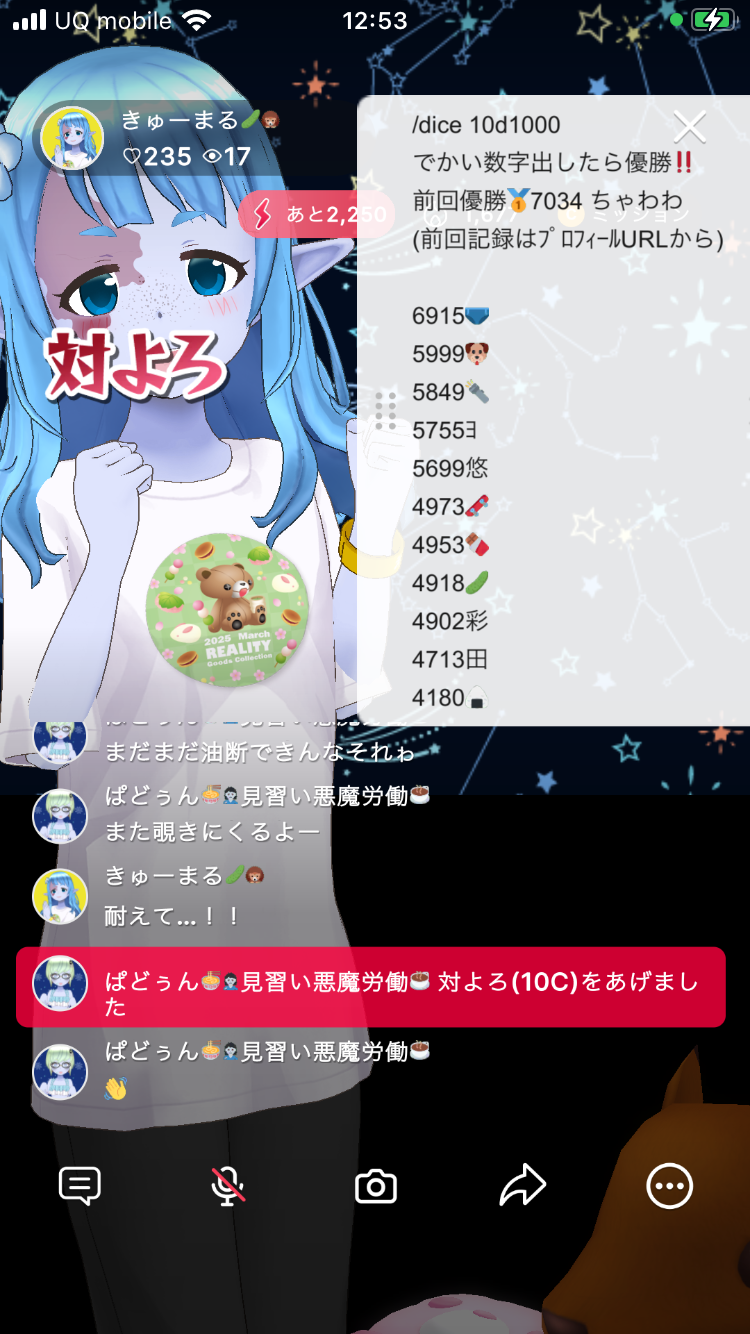750x1334 pixels.
Task: Open the comment input icon
Action: point(80,1186)
